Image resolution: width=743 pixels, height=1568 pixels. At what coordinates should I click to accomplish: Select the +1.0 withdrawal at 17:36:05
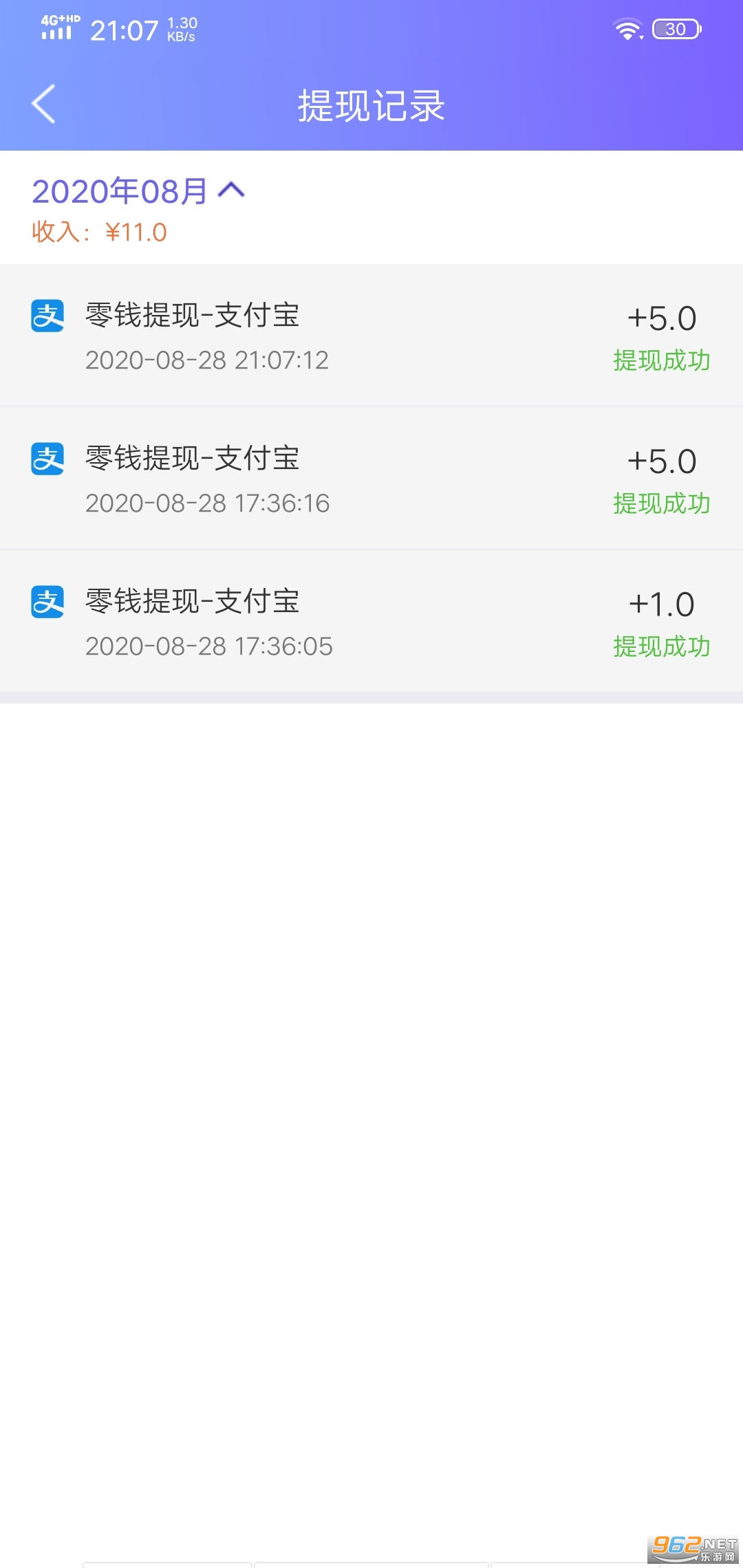371,622
